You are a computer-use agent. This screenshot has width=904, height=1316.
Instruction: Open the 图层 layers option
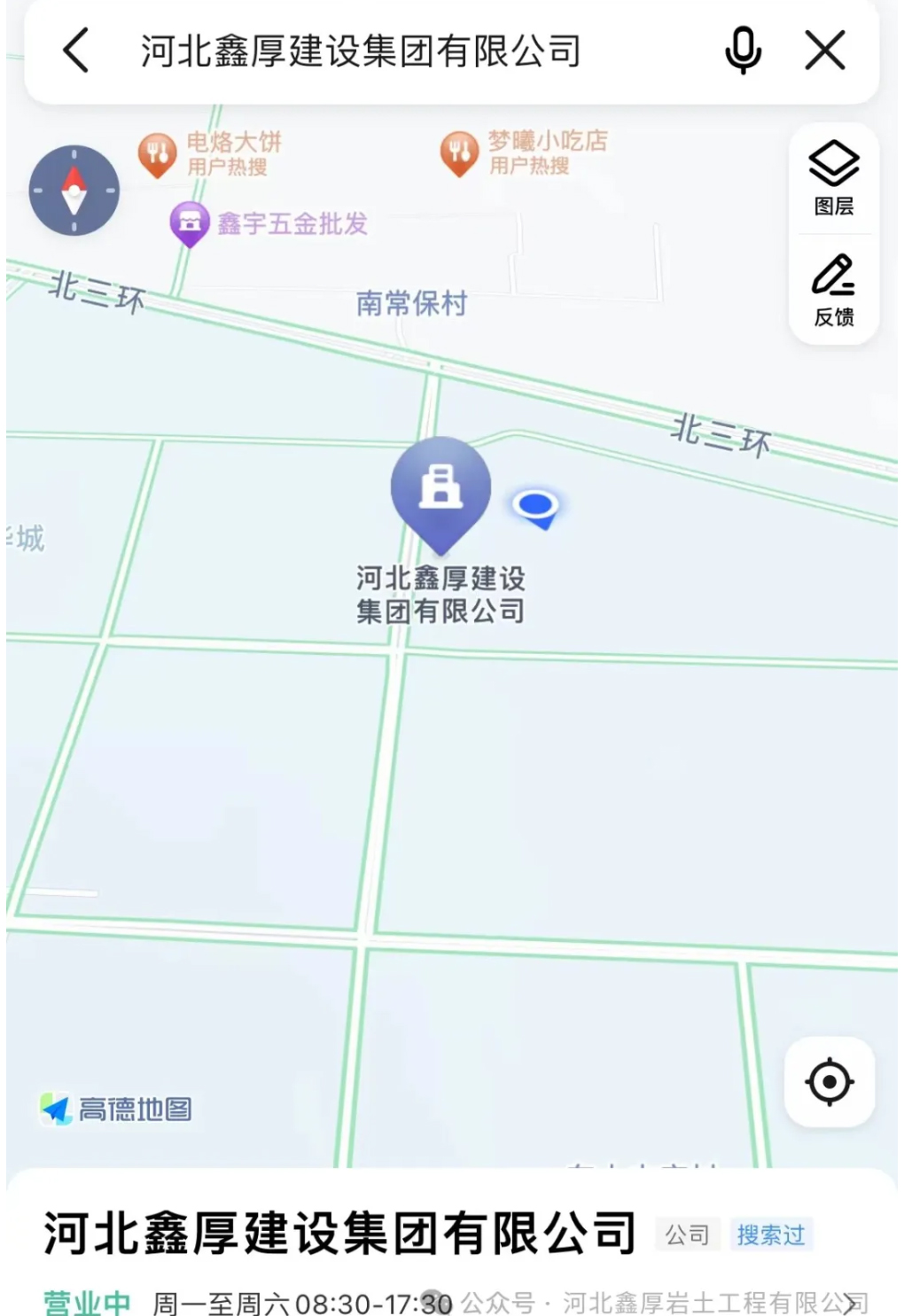point(833,179)
